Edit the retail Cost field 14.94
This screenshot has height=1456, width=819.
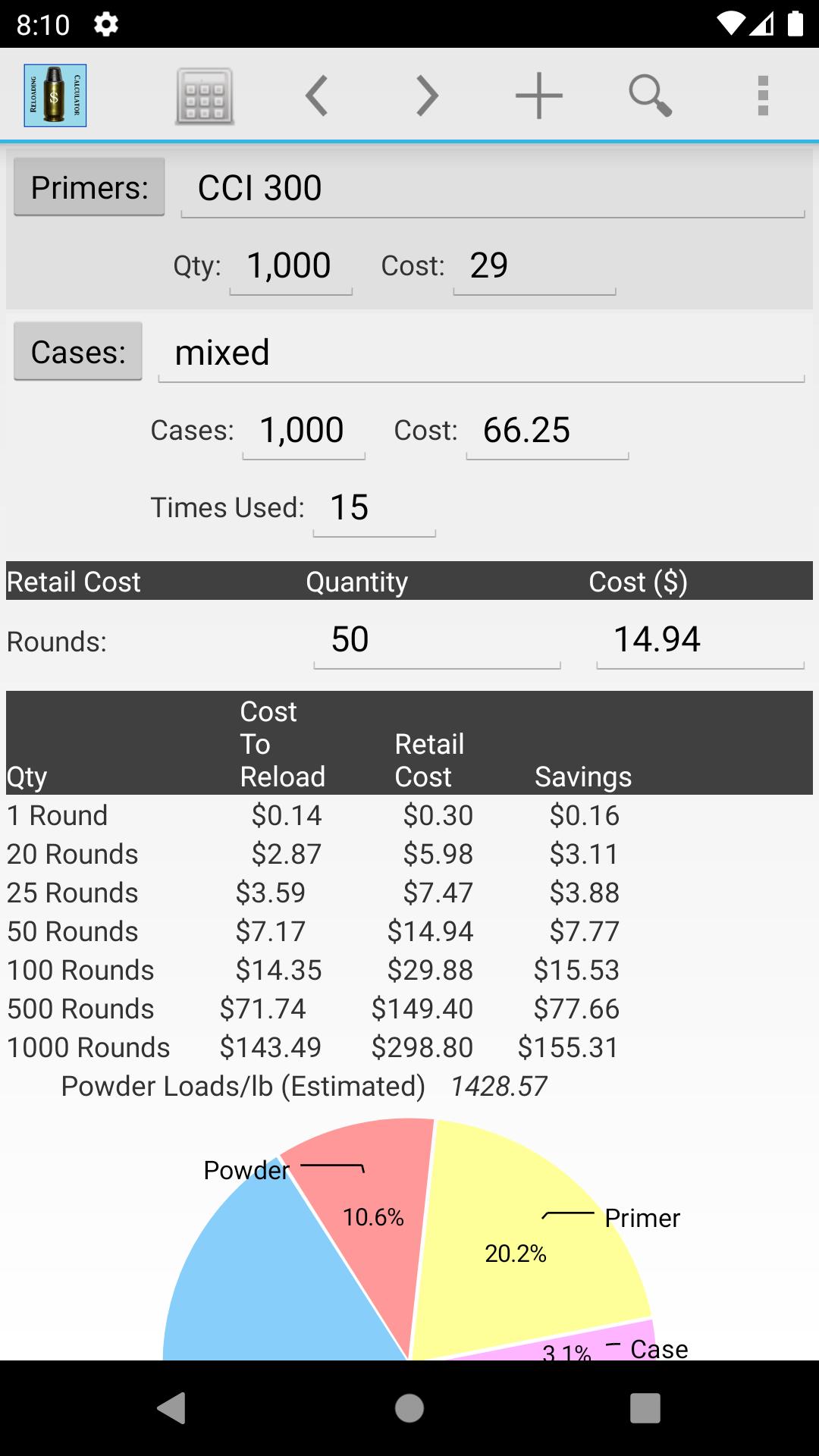coord(699,640)
